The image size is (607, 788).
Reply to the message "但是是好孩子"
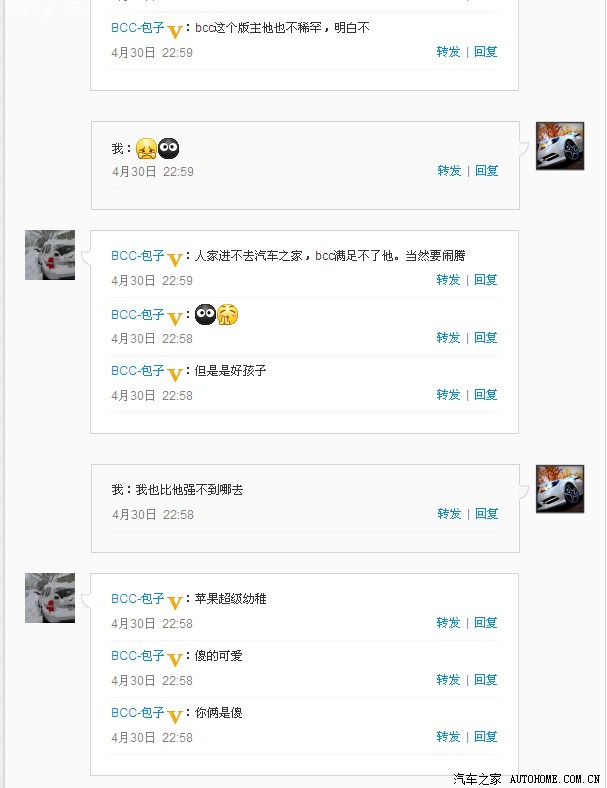(x=486, y=395)
